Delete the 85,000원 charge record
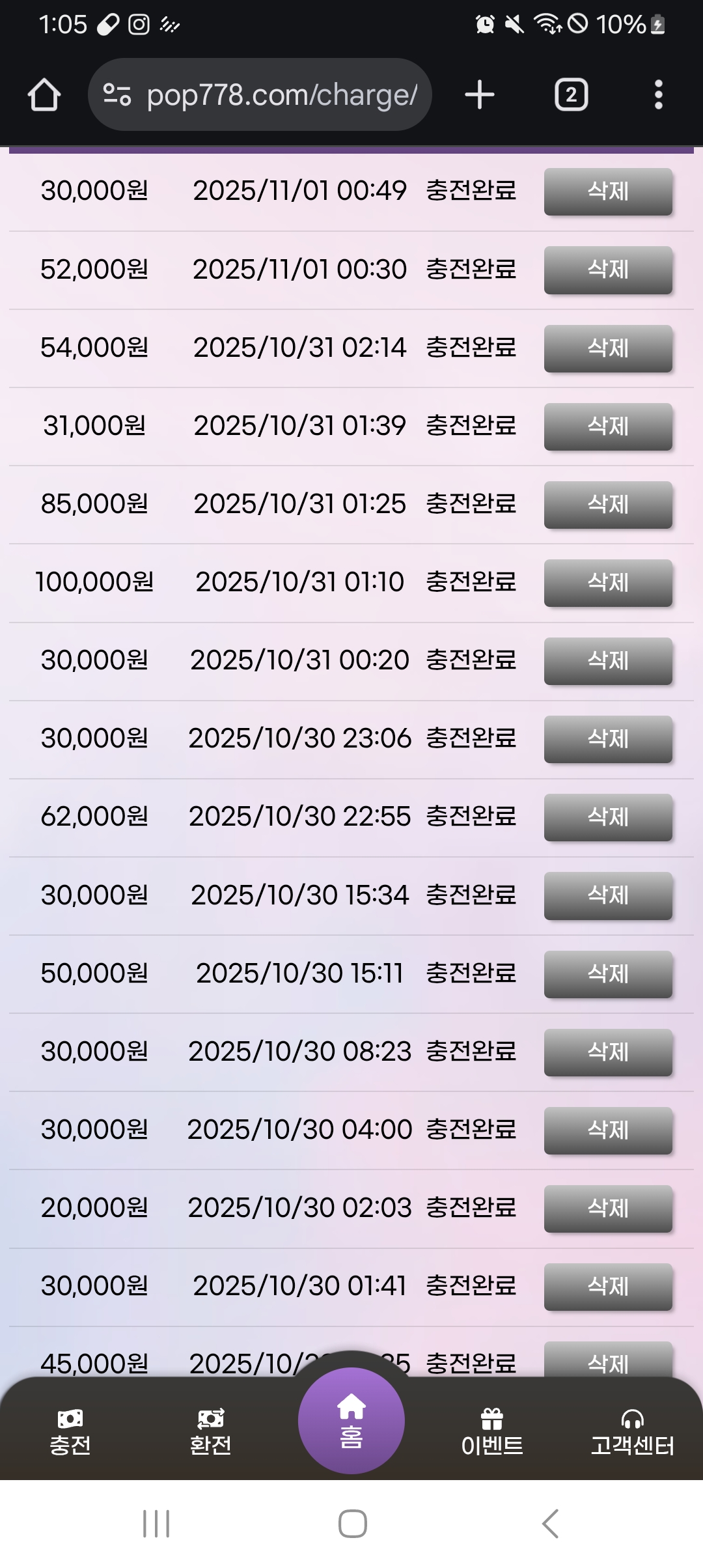703x1568 pixels. (607, 505)
